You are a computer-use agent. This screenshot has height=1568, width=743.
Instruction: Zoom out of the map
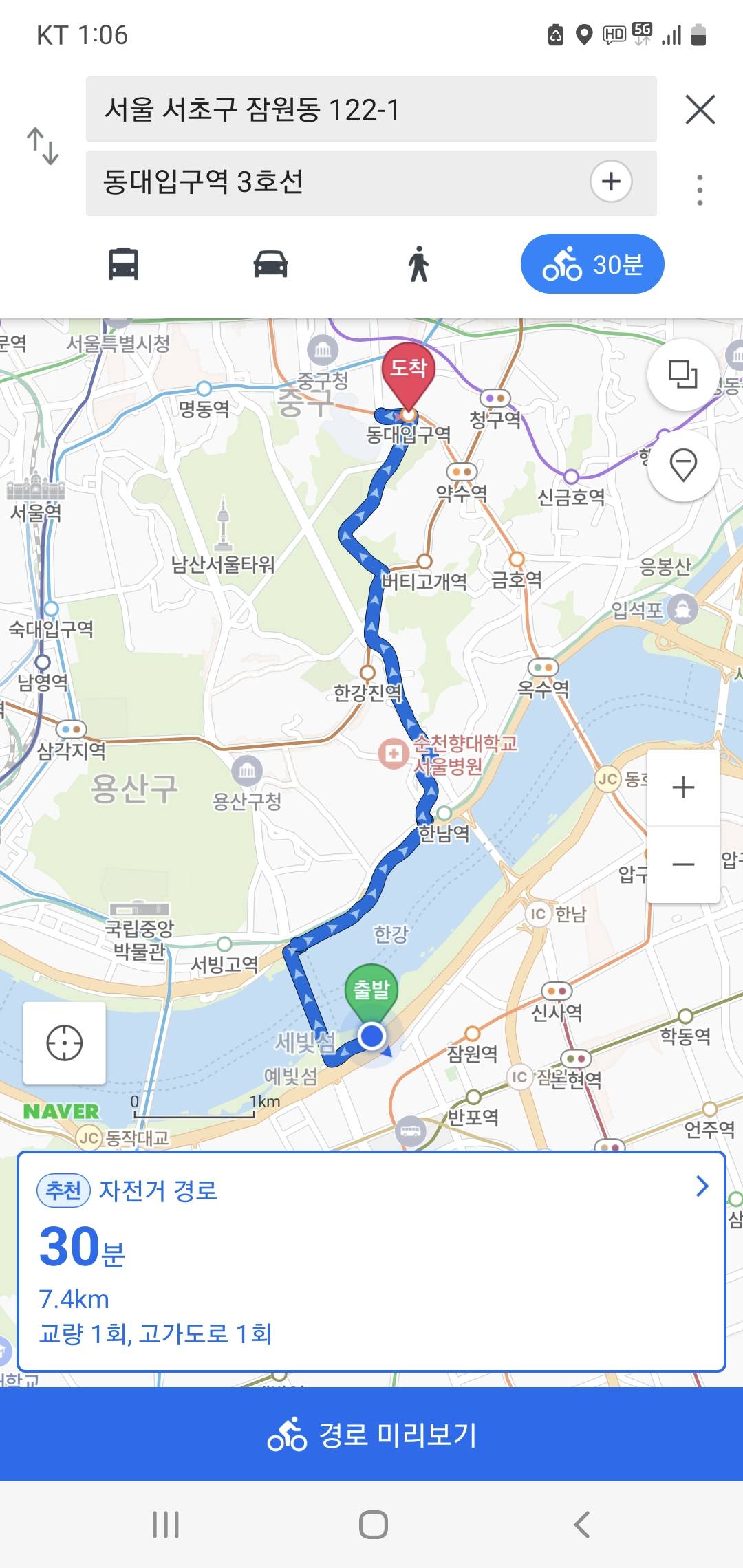(682, 864)
